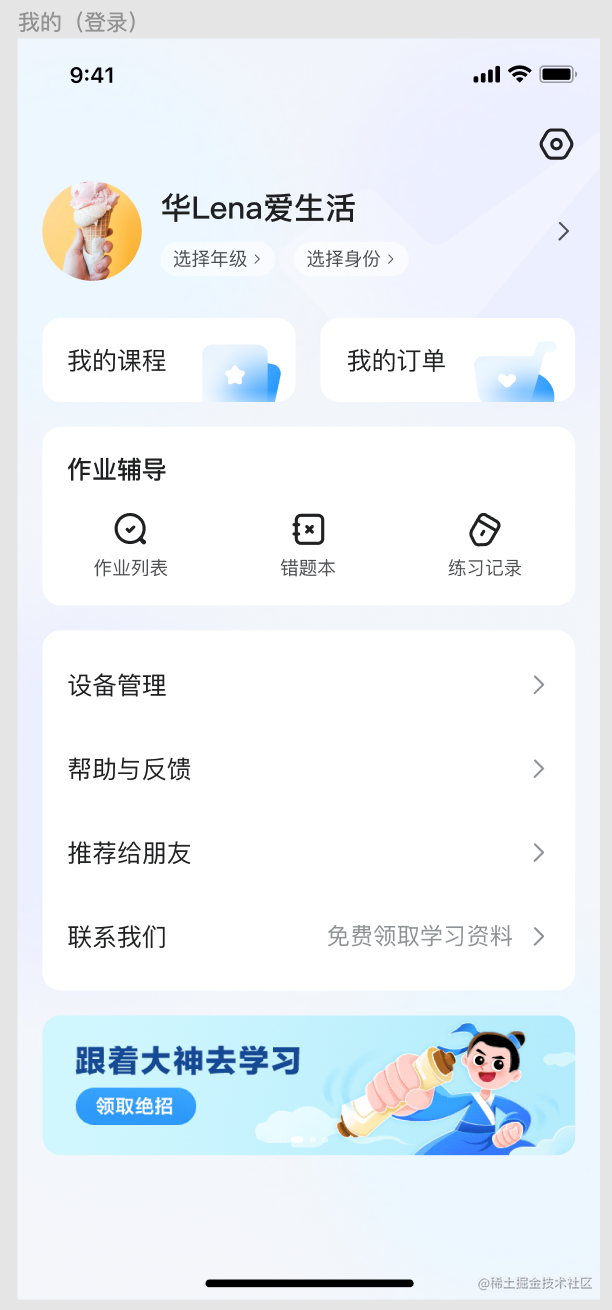Screen dimensions: 612x1310
Task: Select the 选择身份 chip
Action: tap(350, 259)
